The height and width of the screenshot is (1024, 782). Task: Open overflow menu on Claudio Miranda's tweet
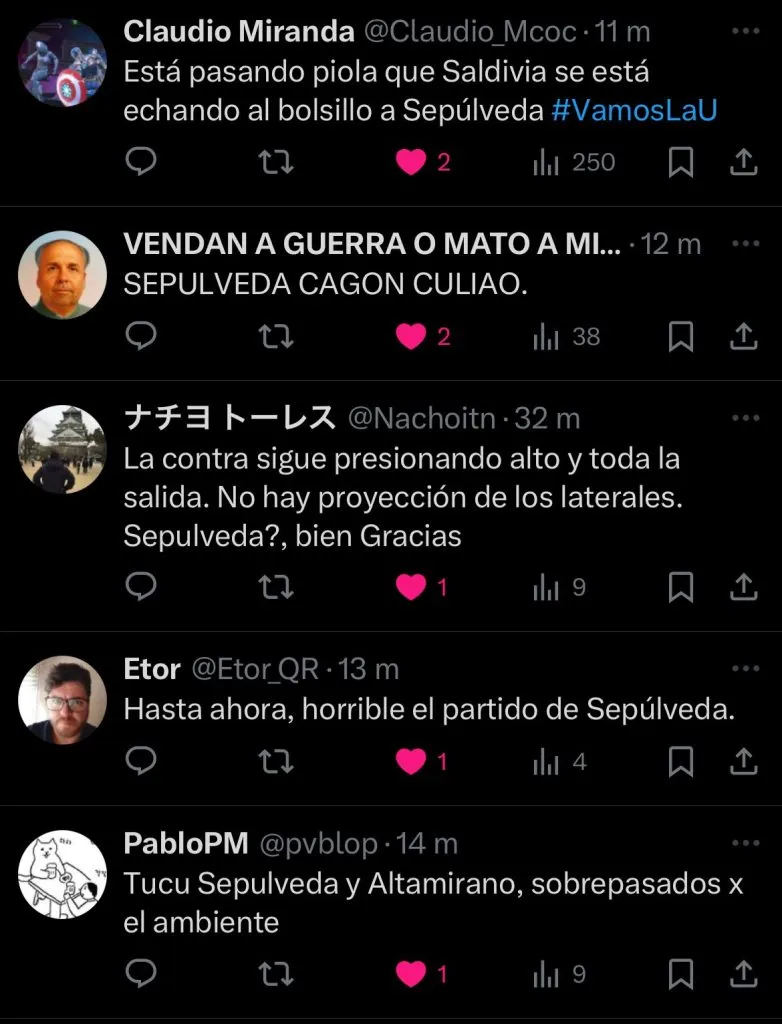745,32
